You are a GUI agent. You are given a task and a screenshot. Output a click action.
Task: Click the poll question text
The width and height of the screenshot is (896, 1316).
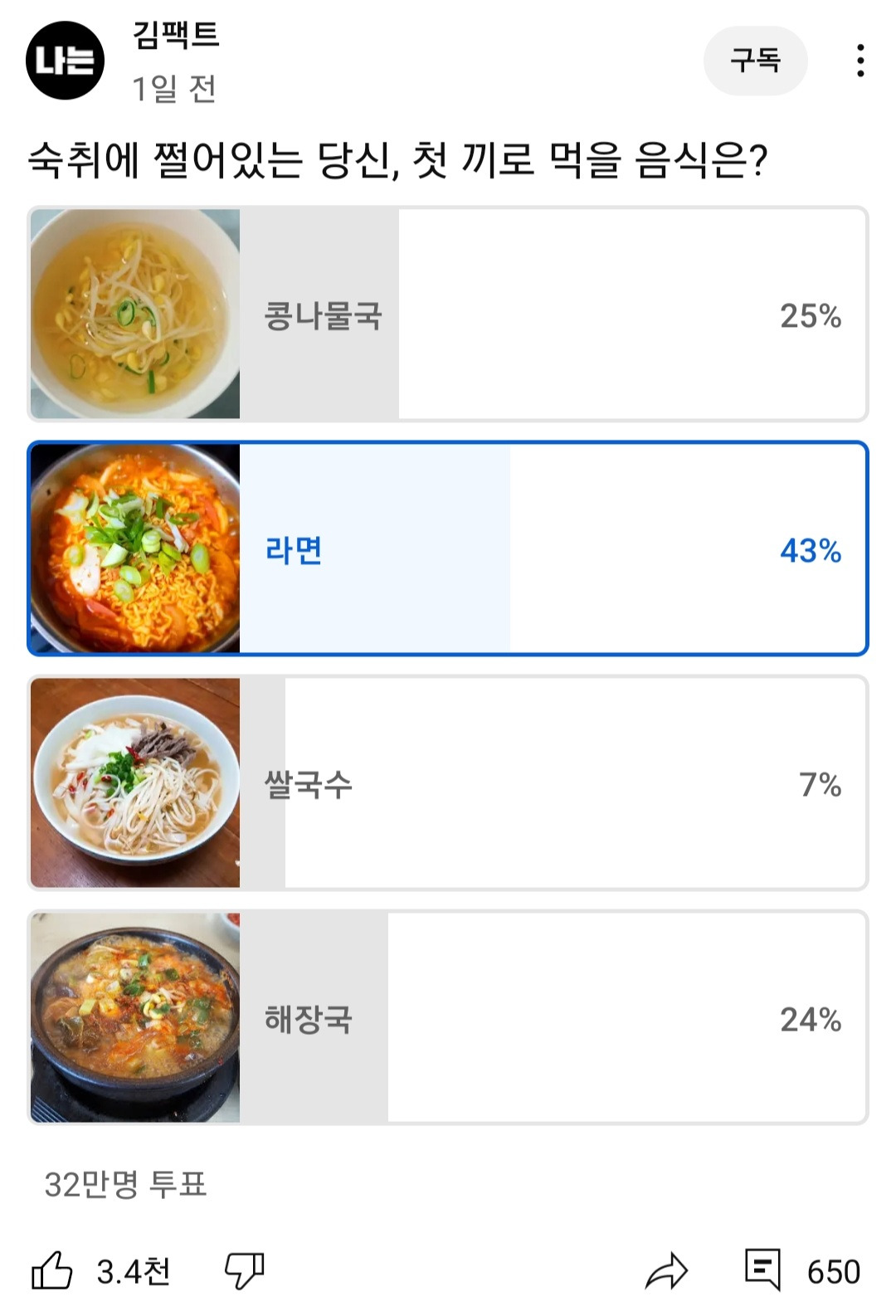[x=398, y=158]
